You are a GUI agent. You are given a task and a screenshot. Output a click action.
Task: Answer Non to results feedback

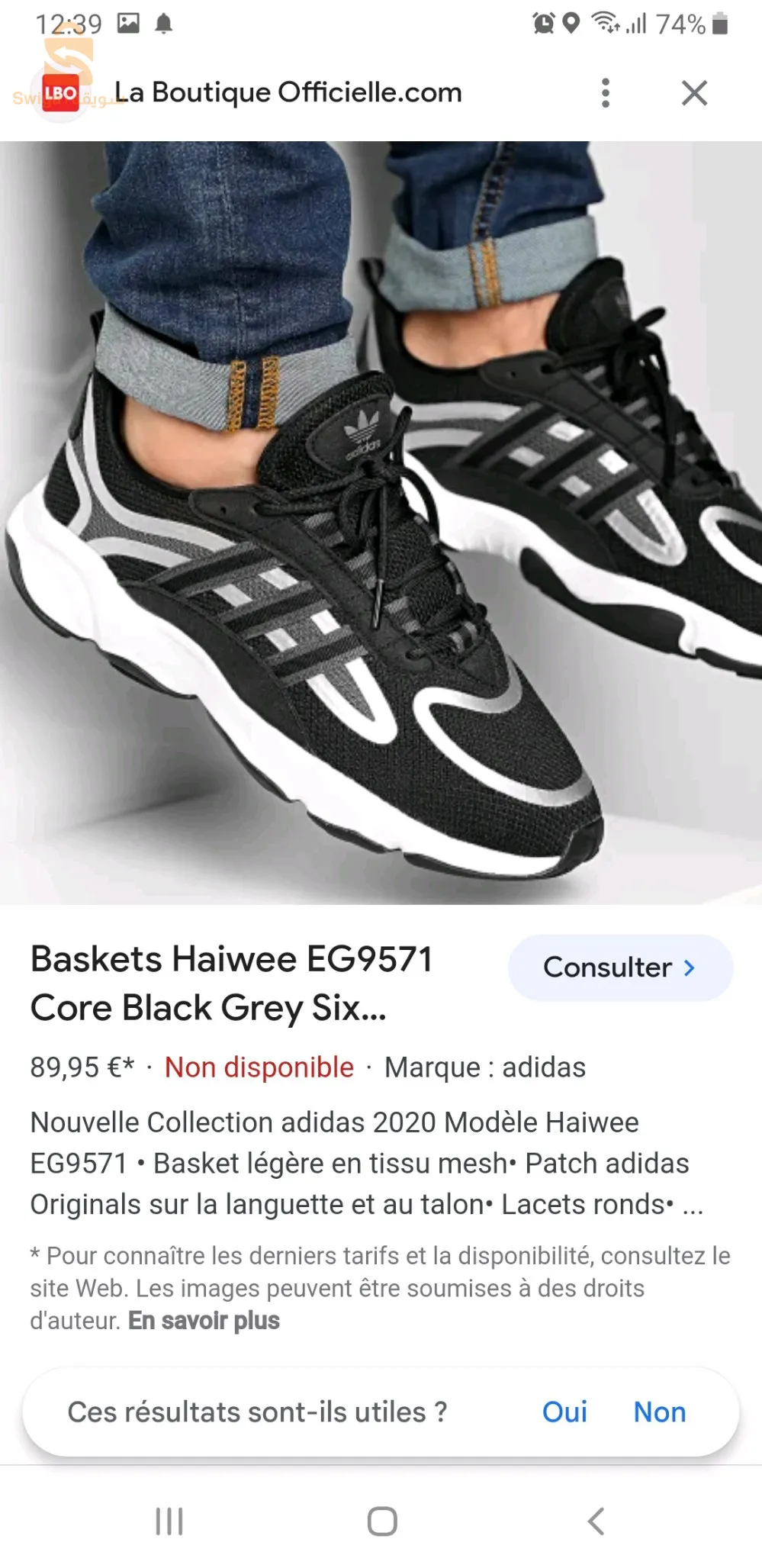[660, 1412]
